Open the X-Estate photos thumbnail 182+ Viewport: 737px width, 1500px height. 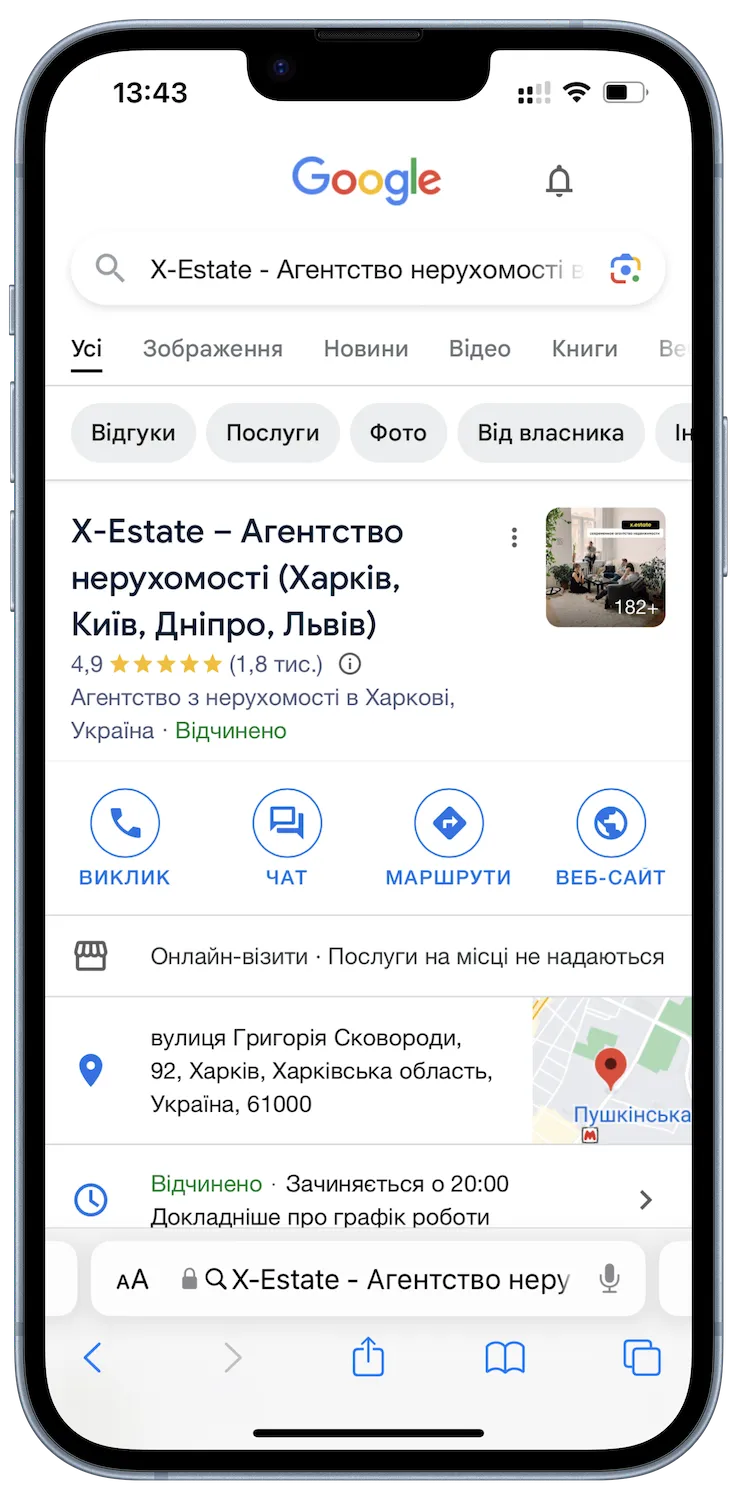coord(605,567)
